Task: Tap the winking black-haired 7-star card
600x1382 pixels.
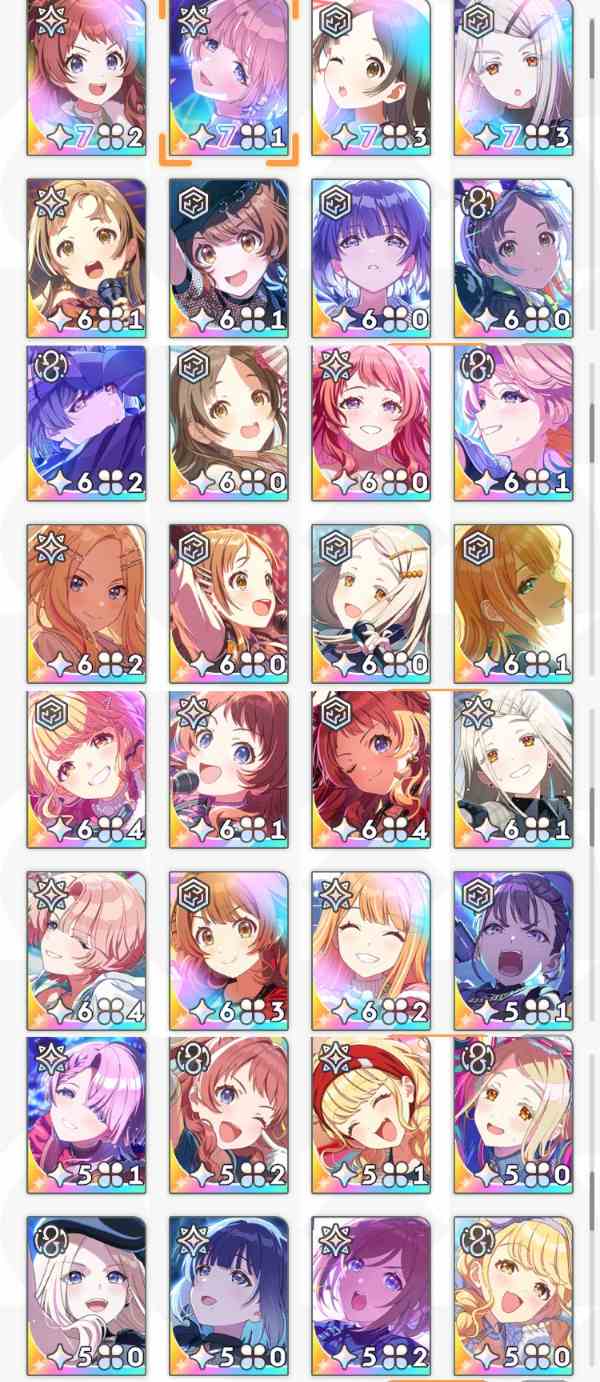Action: point(370,78)
